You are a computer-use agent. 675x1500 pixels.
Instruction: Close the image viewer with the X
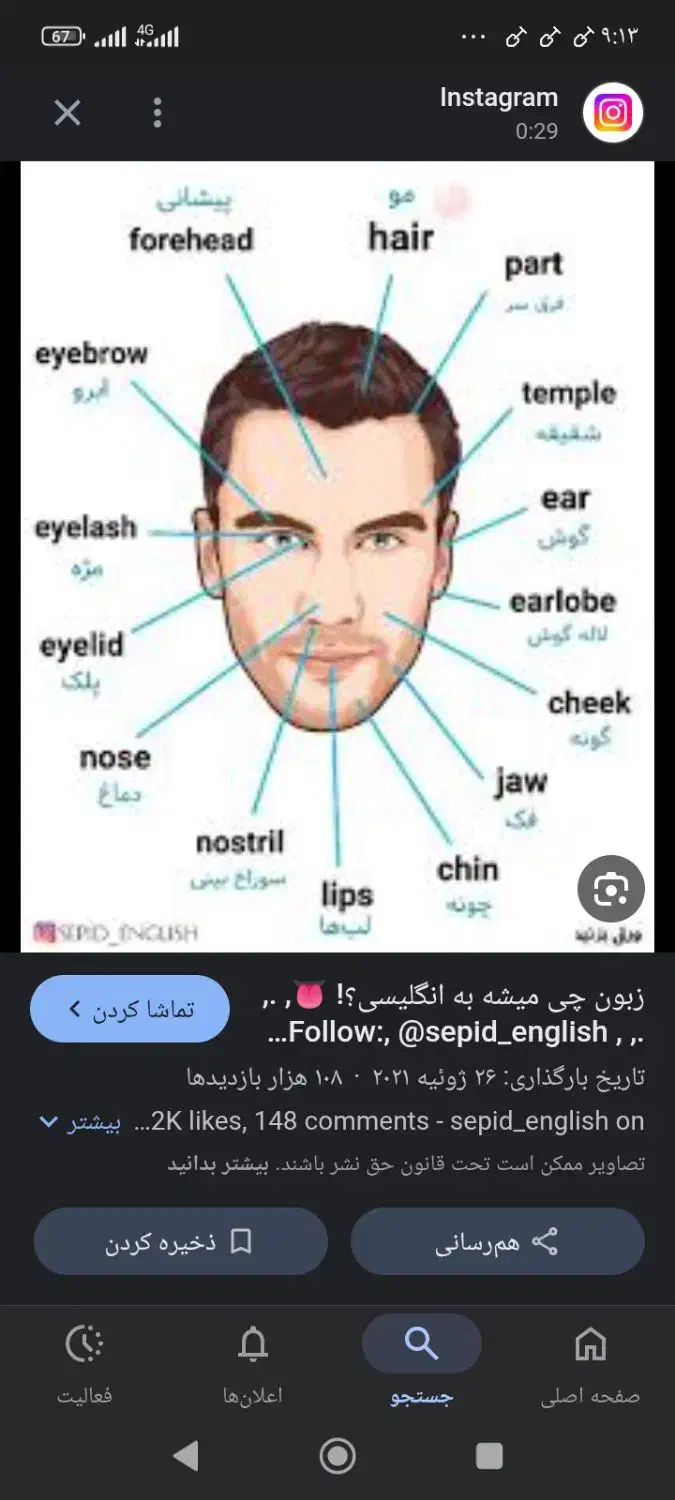tap(67, 113)
